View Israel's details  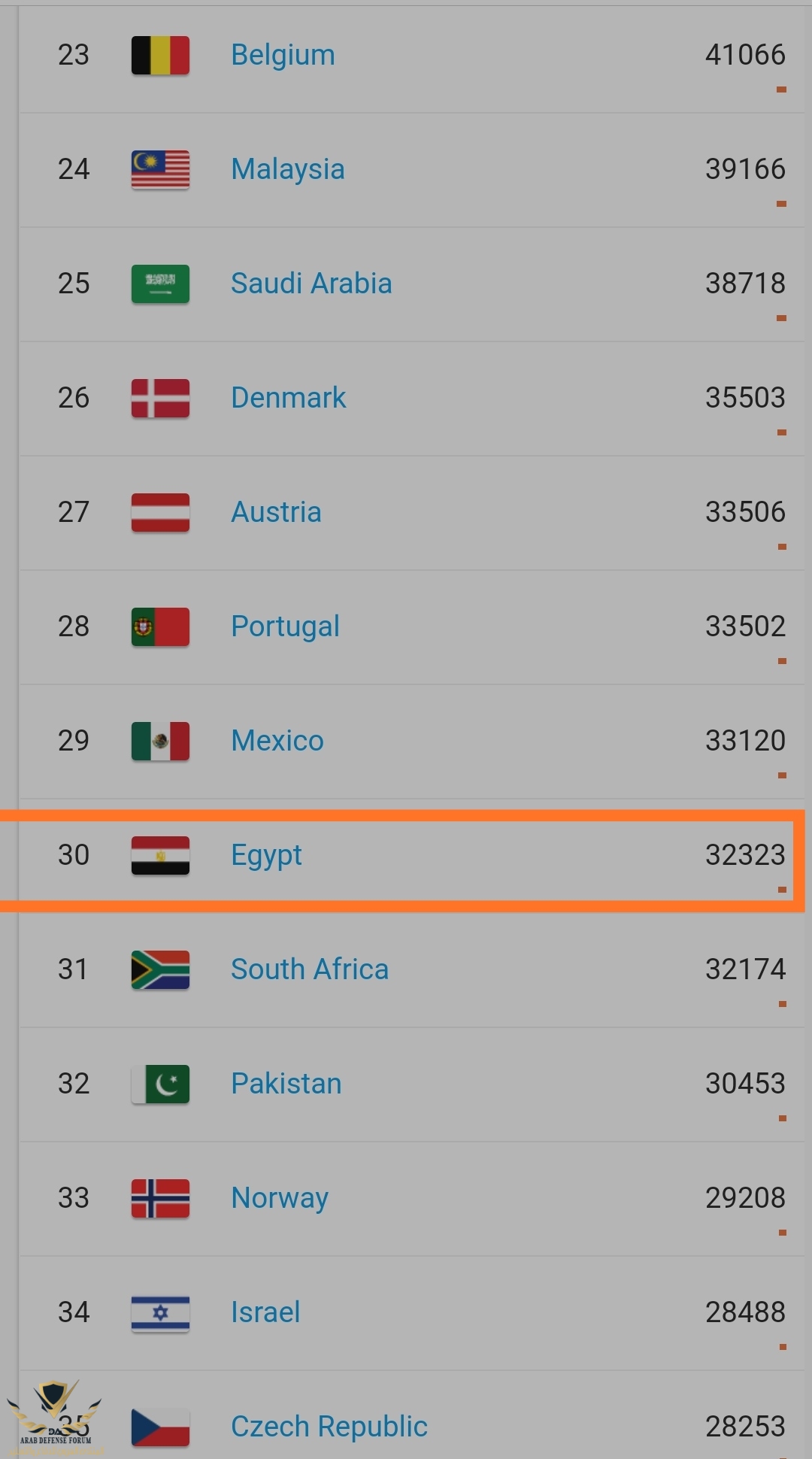(265, 1312)
